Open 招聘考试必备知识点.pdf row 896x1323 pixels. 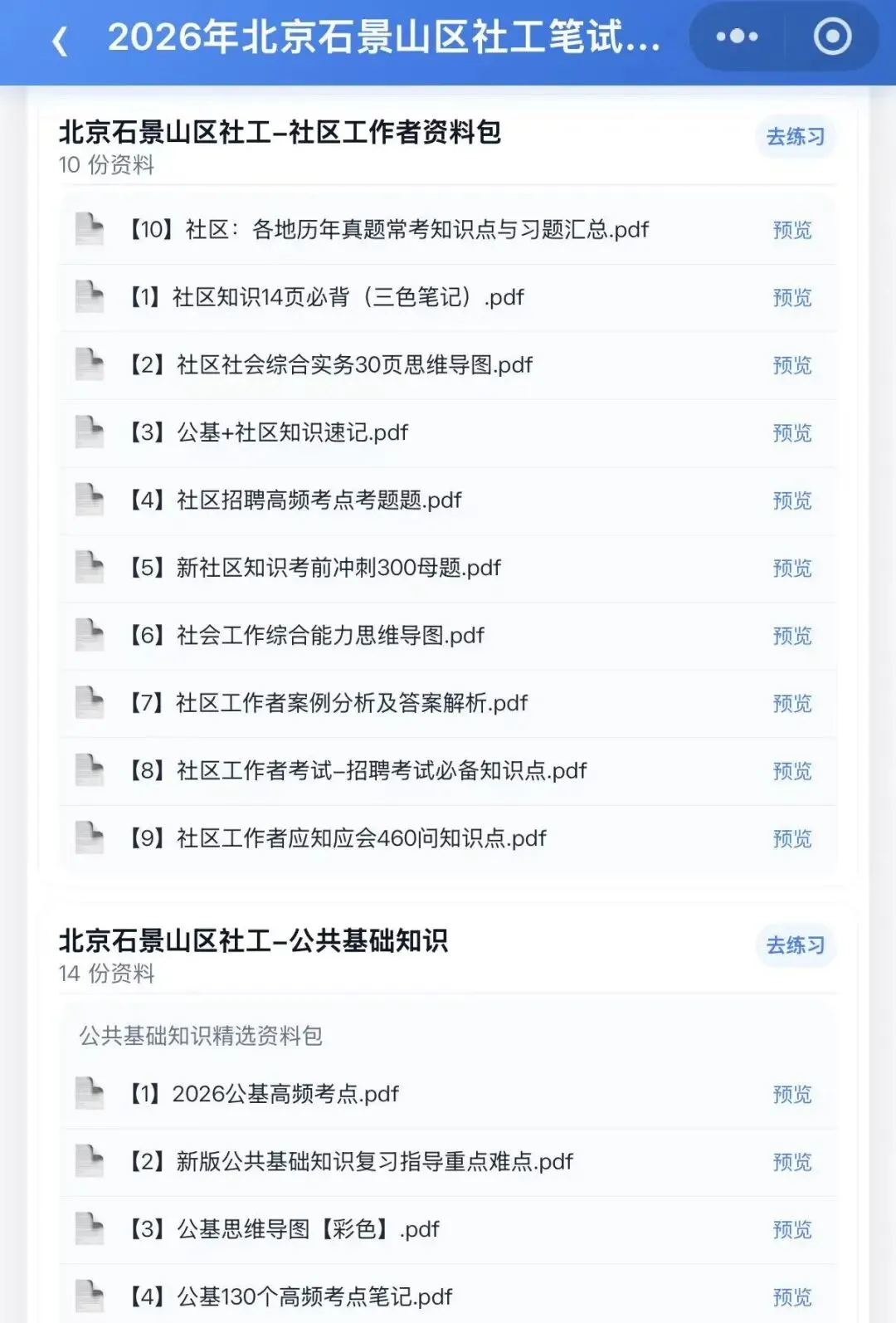[x=448, y=771]
